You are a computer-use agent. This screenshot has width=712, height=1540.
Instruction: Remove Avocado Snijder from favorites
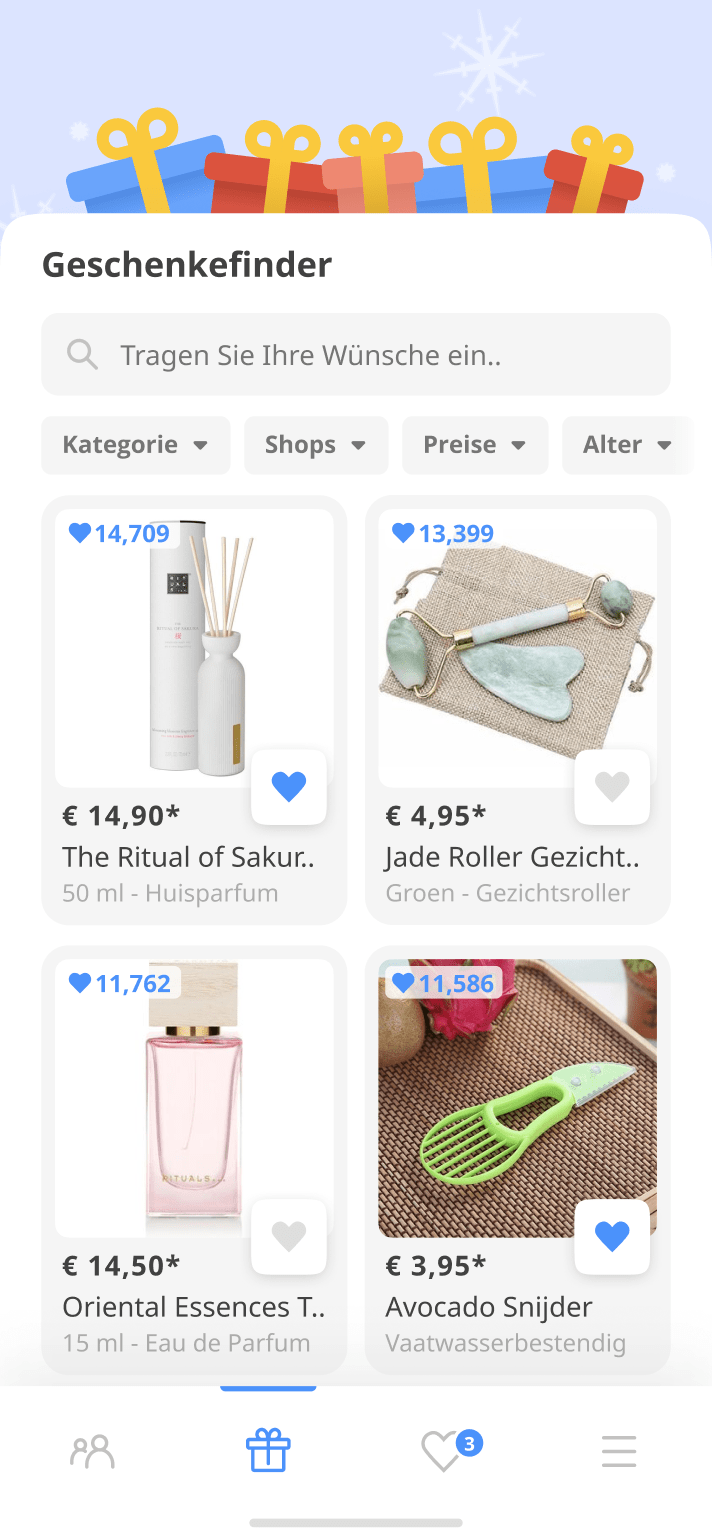click(612, 1237)
